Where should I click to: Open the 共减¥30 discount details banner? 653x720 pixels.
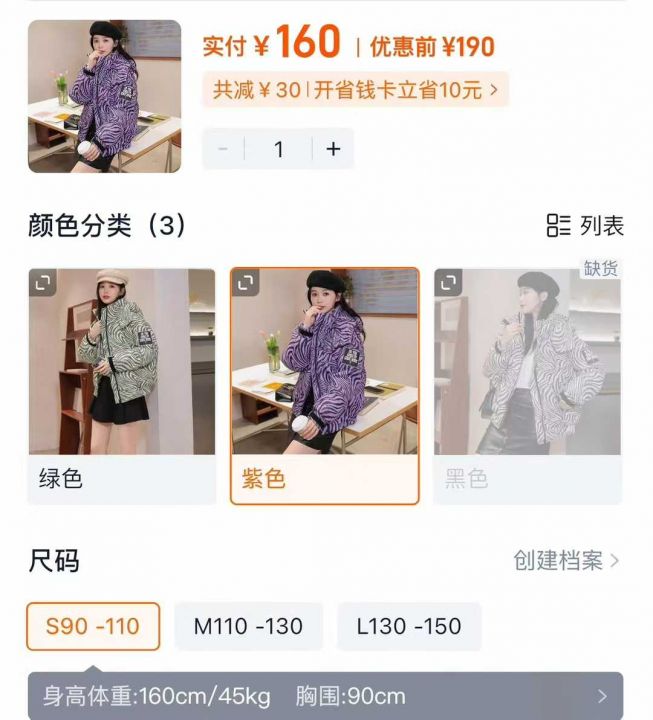tap(355, 90)
